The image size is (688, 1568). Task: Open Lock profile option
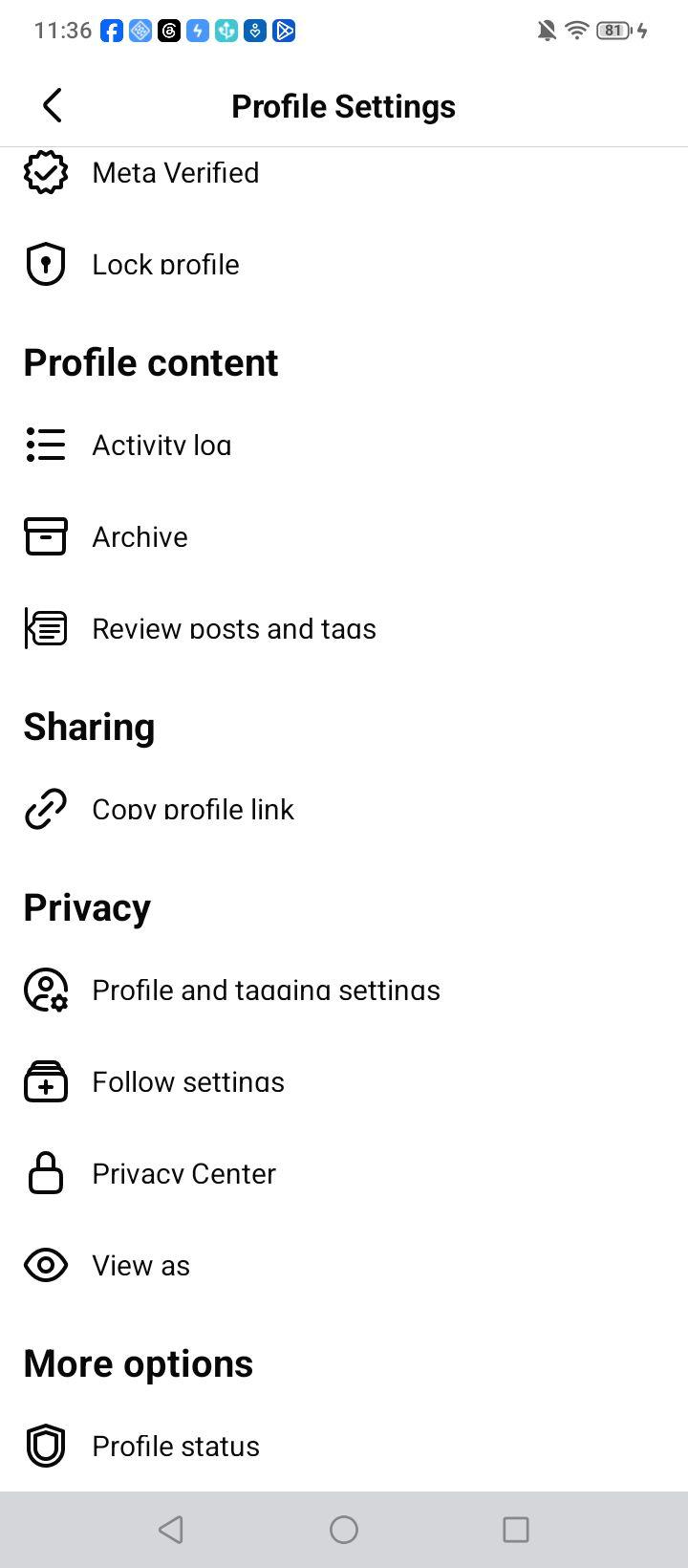click(x=344, y=265)
